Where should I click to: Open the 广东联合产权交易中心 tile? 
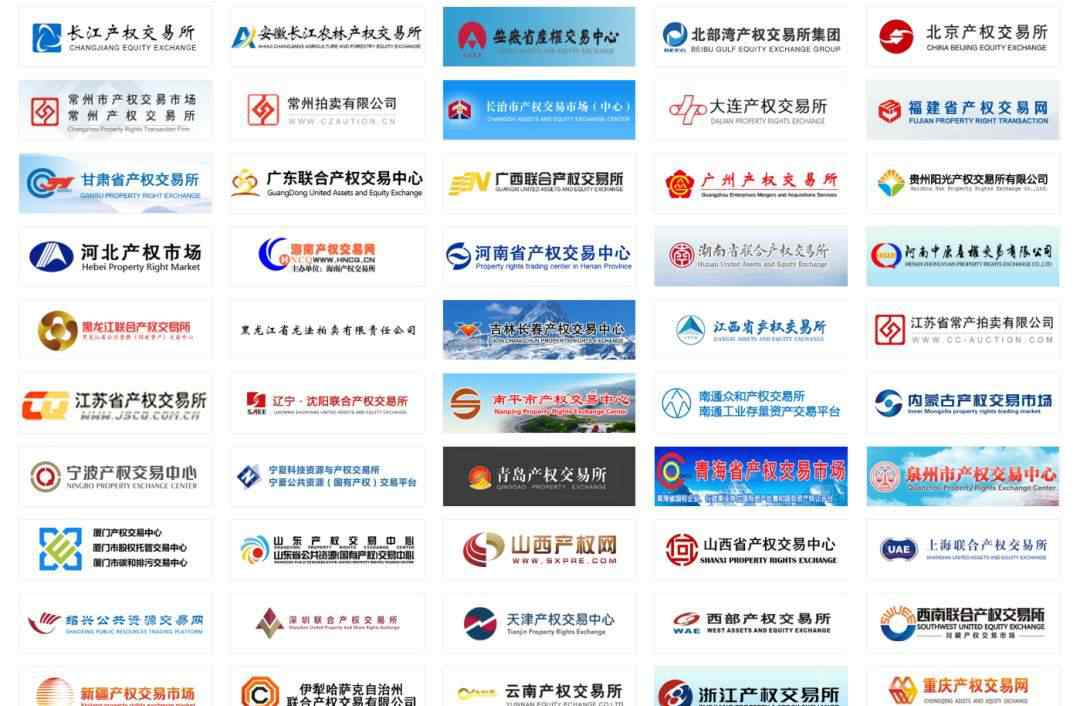[x=327, y=183]
